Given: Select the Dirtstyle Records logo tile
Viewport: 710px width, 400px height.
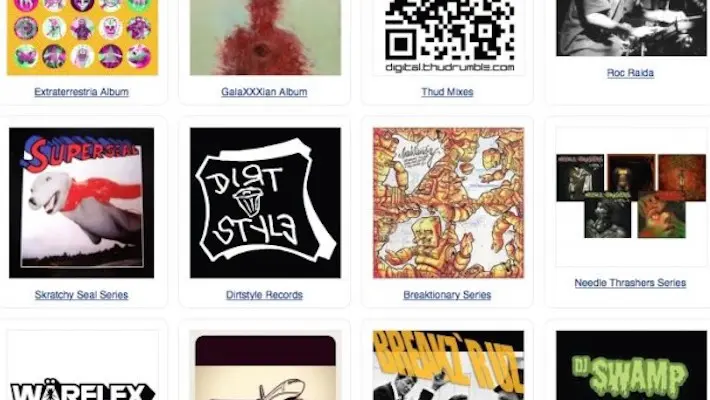Looking at the screenshot, I should pyautogui.click(x=264, y=203).
